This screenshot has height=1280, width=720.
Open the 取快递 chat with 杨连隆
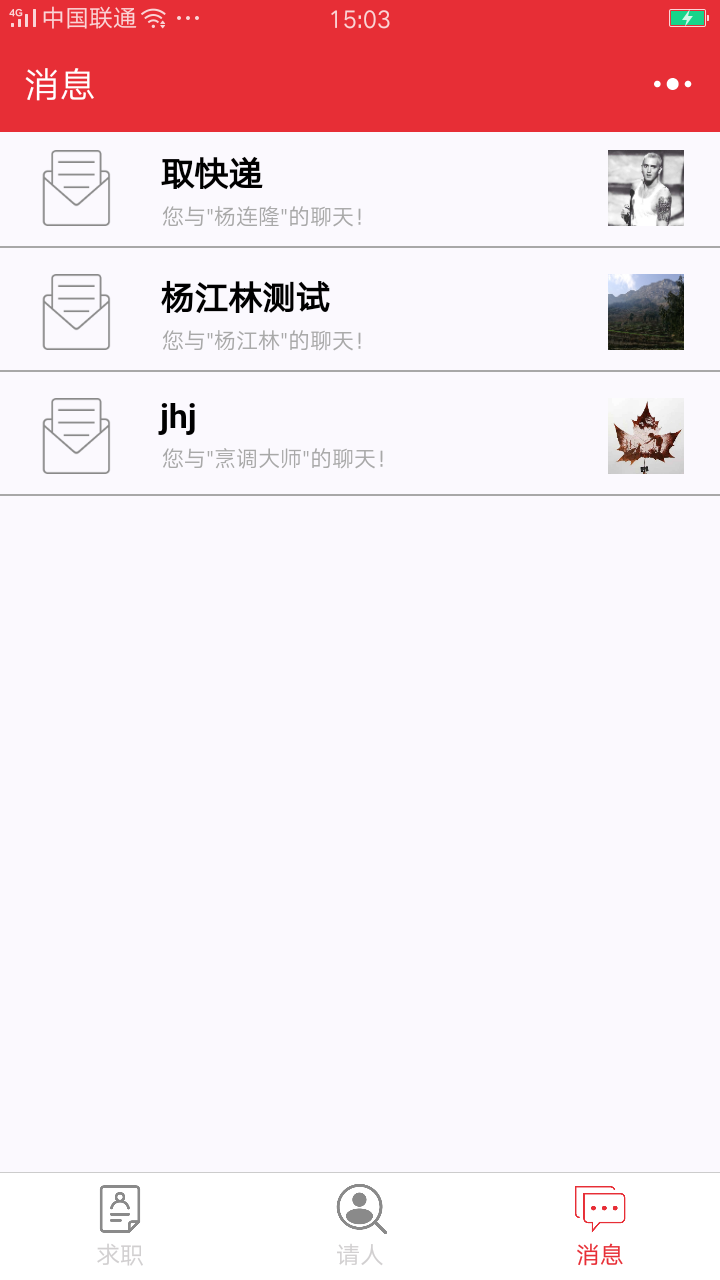click(360, 189)
